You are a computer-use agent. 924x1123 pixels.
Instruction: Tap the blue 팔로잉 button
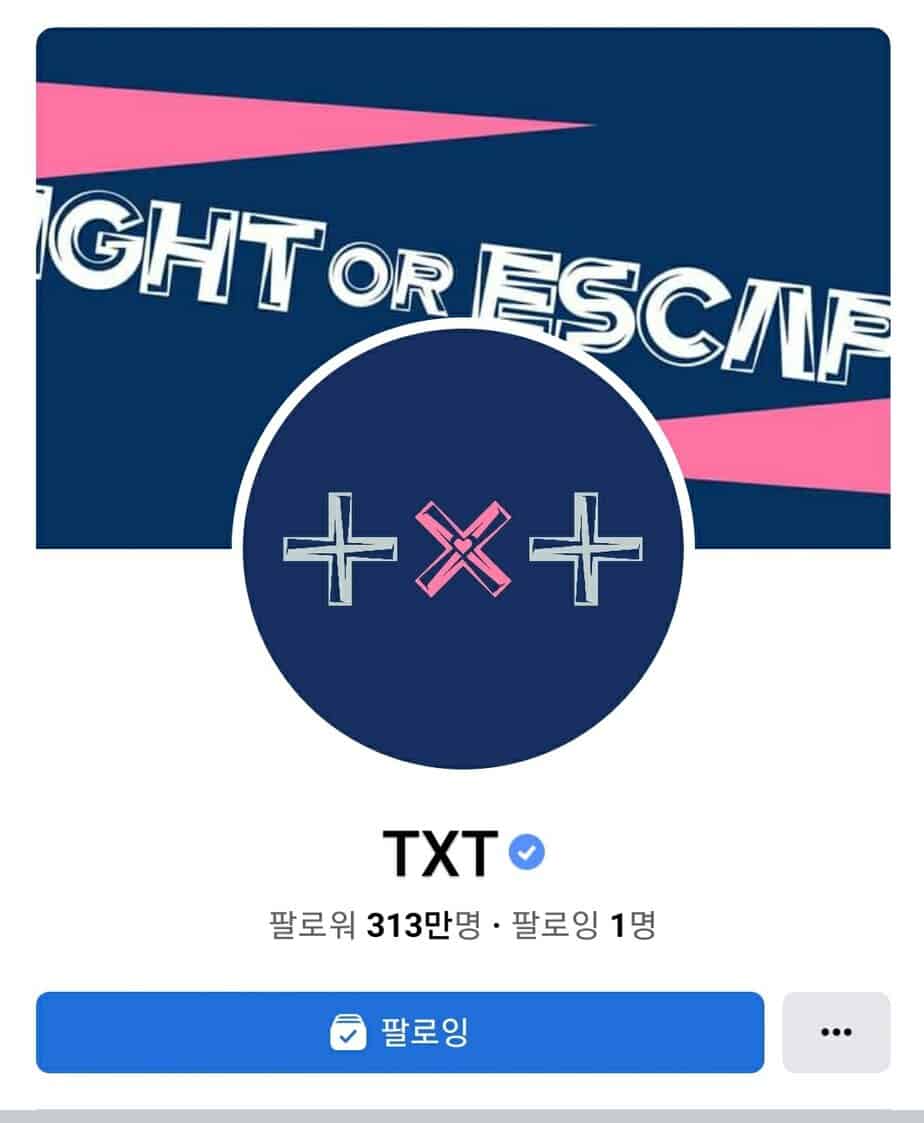400,1032
